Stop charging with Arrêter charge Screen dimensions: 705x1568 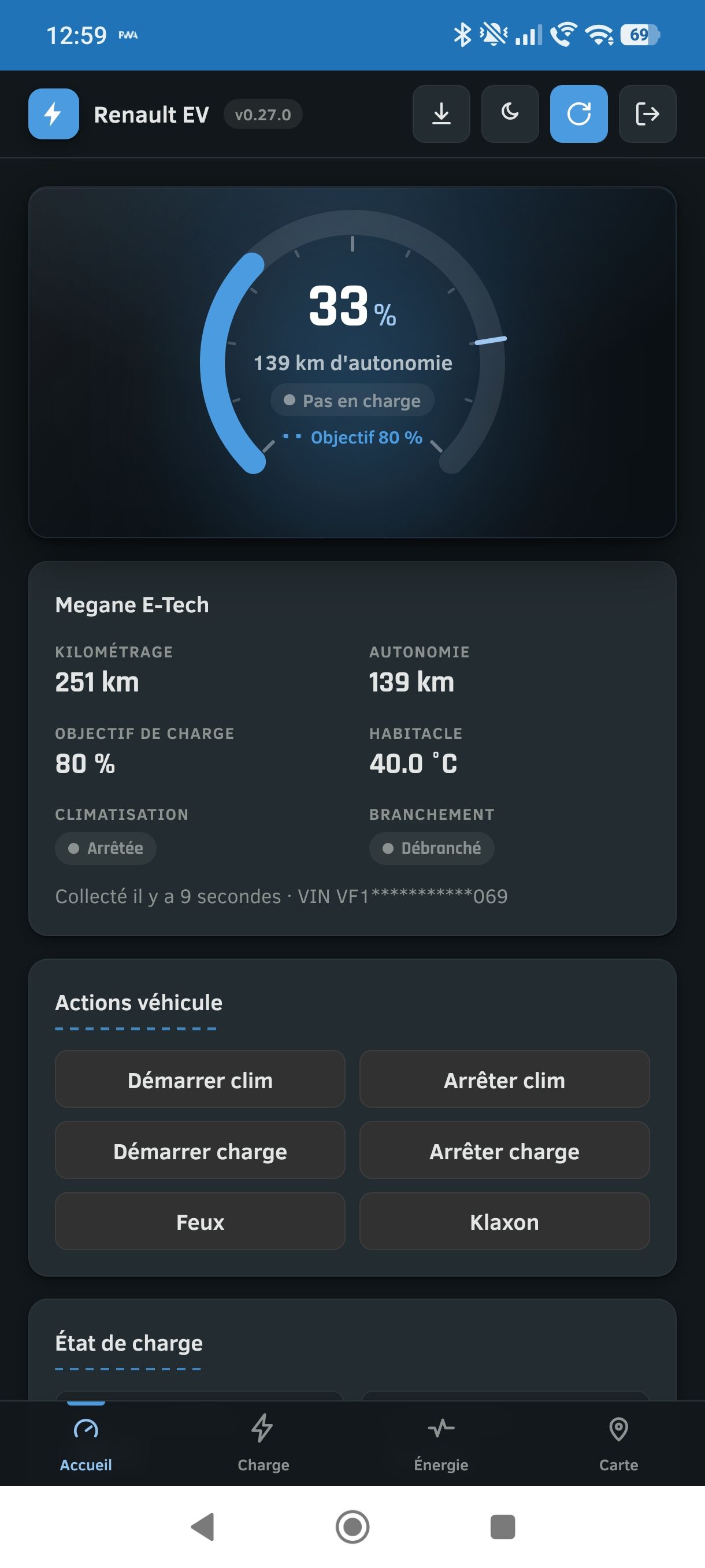pyautogui.click(x=504, y=1150)
